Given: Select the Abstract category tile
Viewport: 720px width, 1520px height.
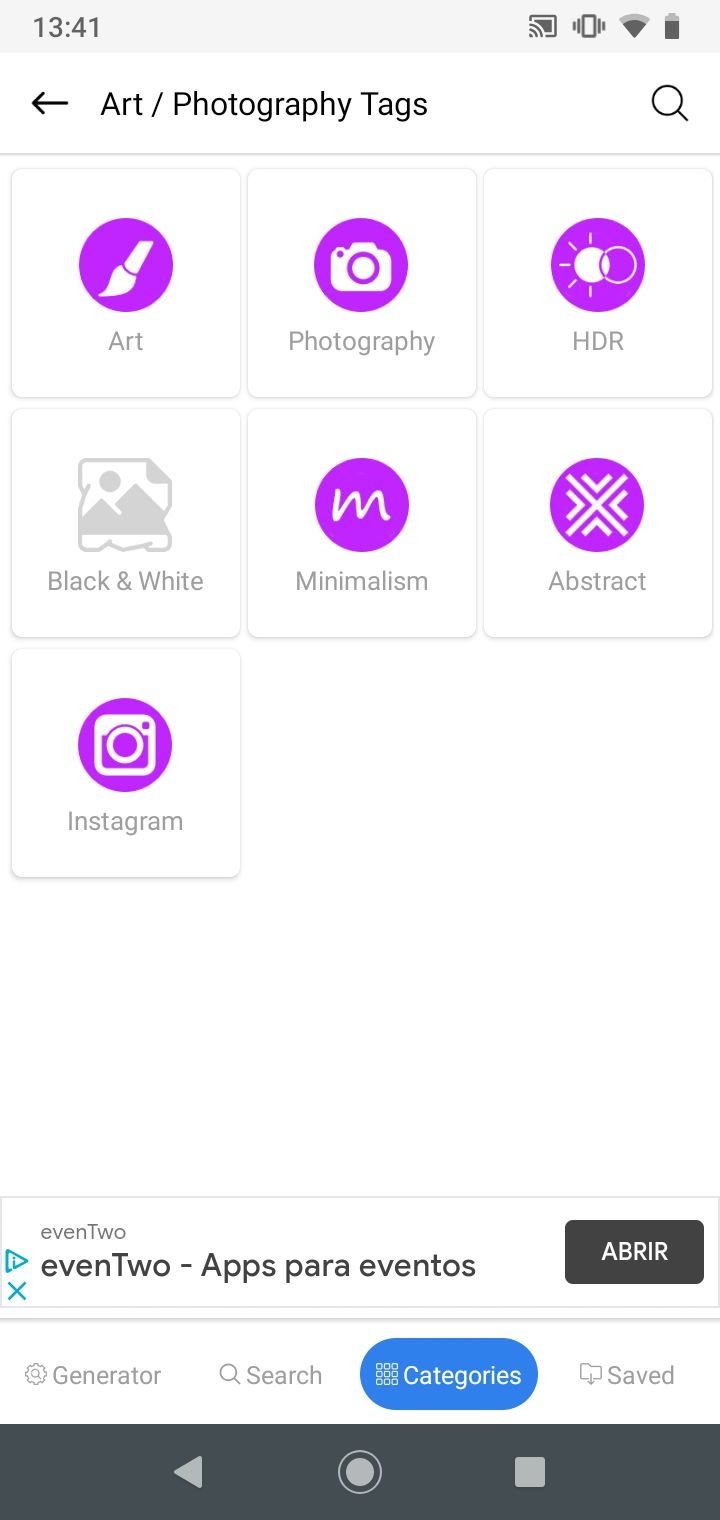Looking at the screenshot, I should click(x=598, y=523).
